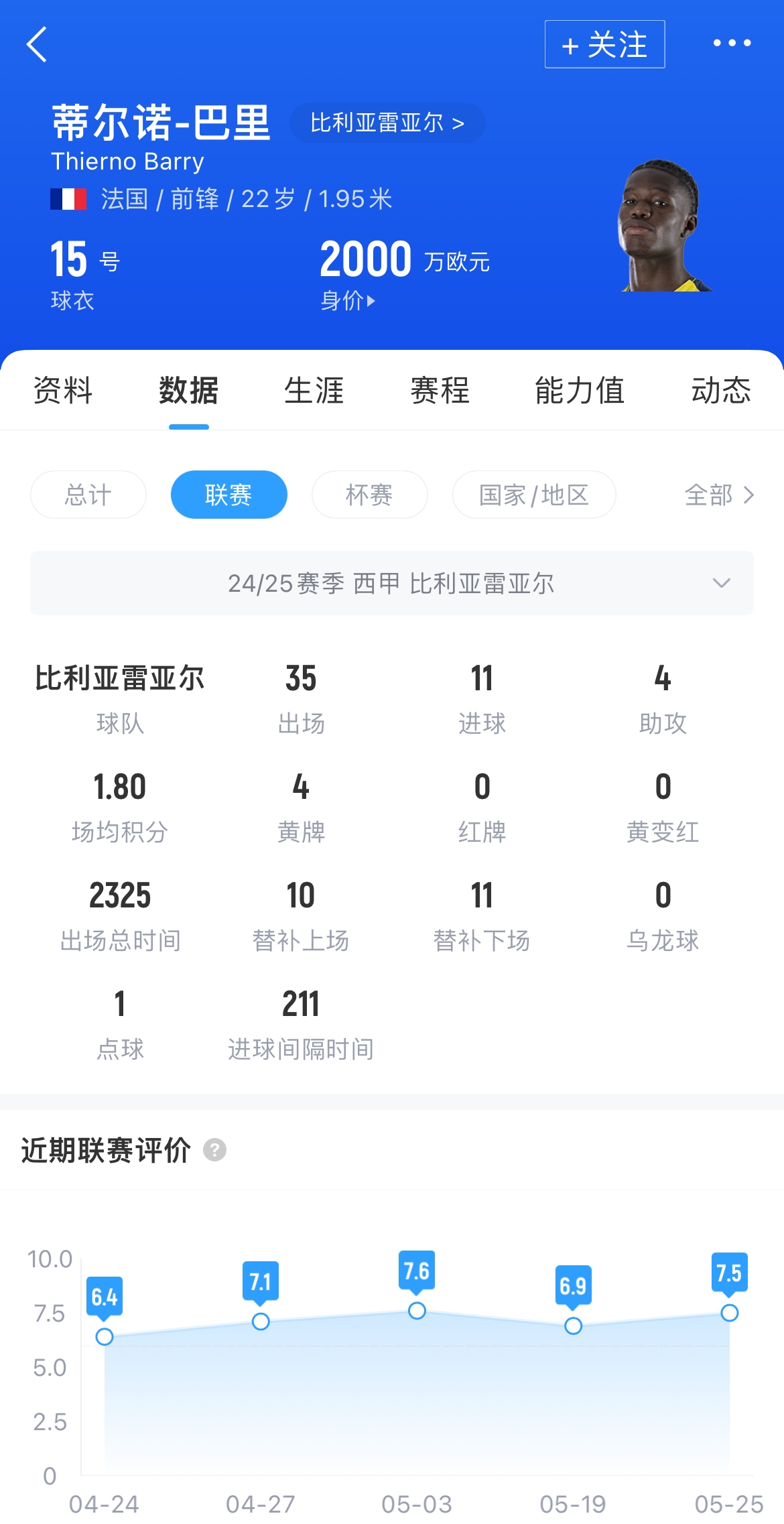Switch to the 动态 tab
This screenshot has height=1524, width=784.
pyautogui.click(x=721, y=390)
